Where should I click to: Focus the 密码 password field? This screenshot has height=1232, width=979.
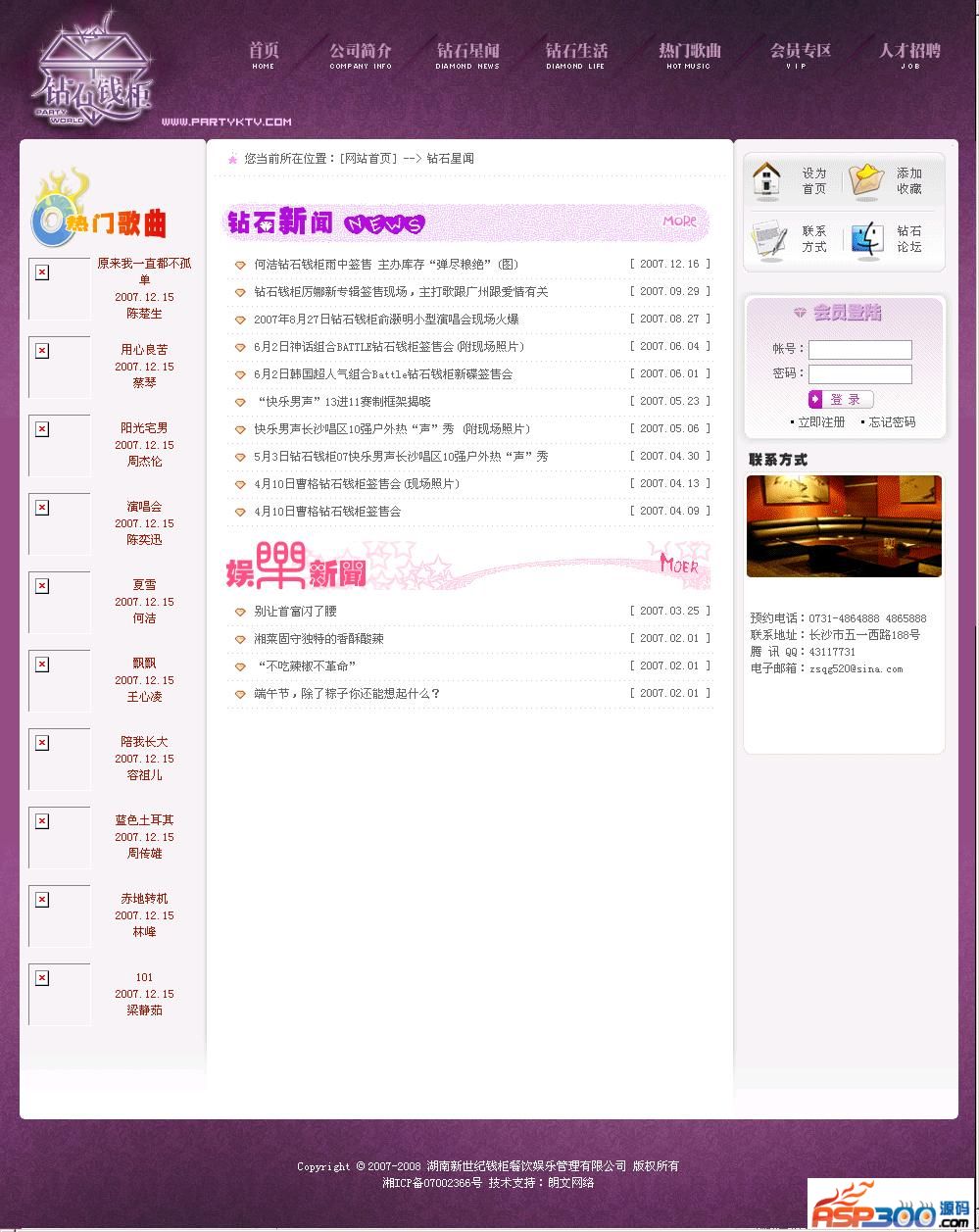coord(859,374)
